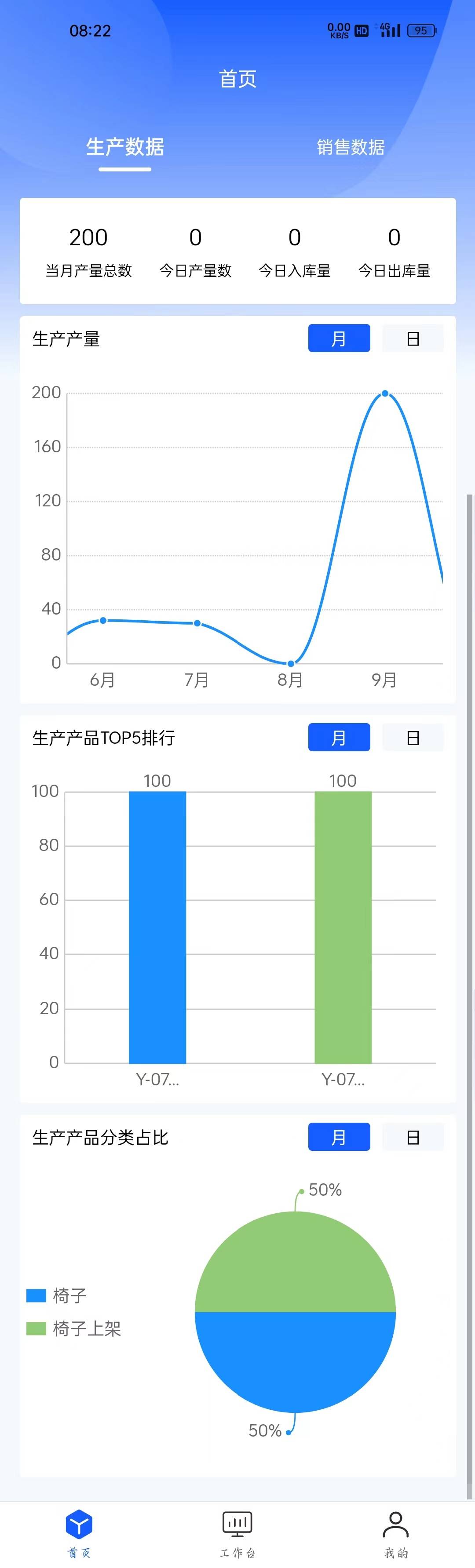Set 生产产品TOP5排行 to 月 view
The height and width of the screenshot is (1568, 475).
pyautogui.click(x=339, y=737)
